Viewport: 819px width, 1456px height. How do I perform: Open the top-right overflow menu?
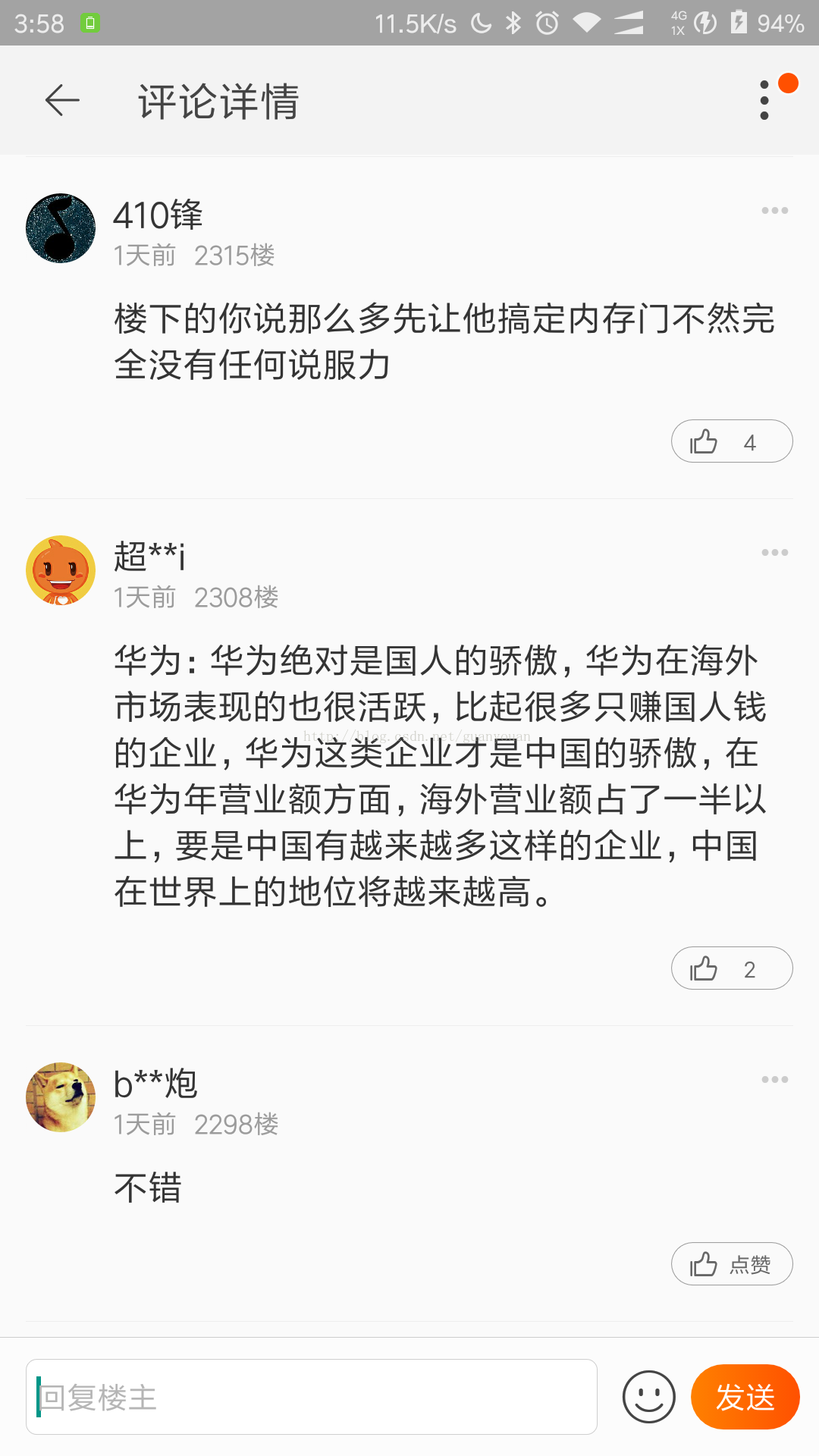tap(764, 101)
